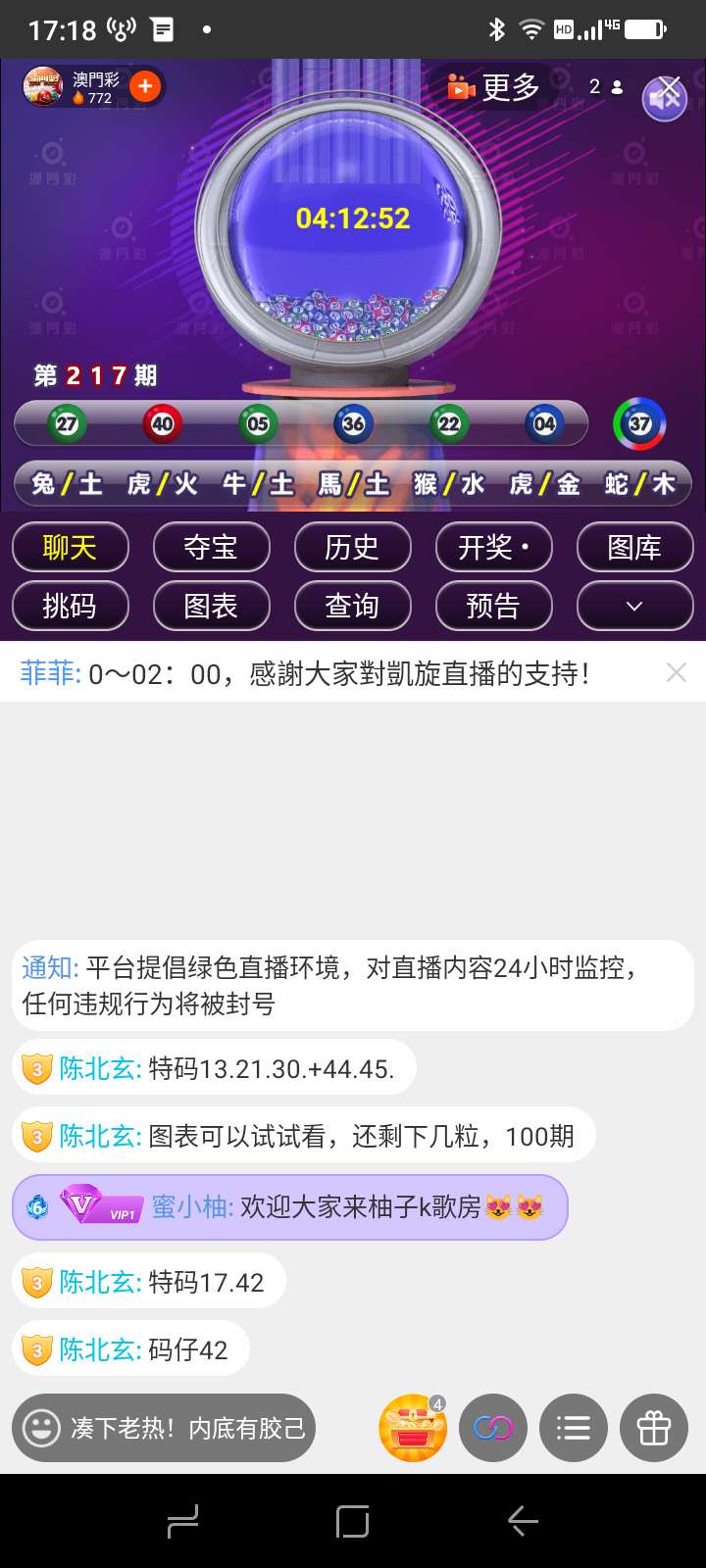
Task: Send a gift with the gift icon
Action: (x=654, y=1428)
